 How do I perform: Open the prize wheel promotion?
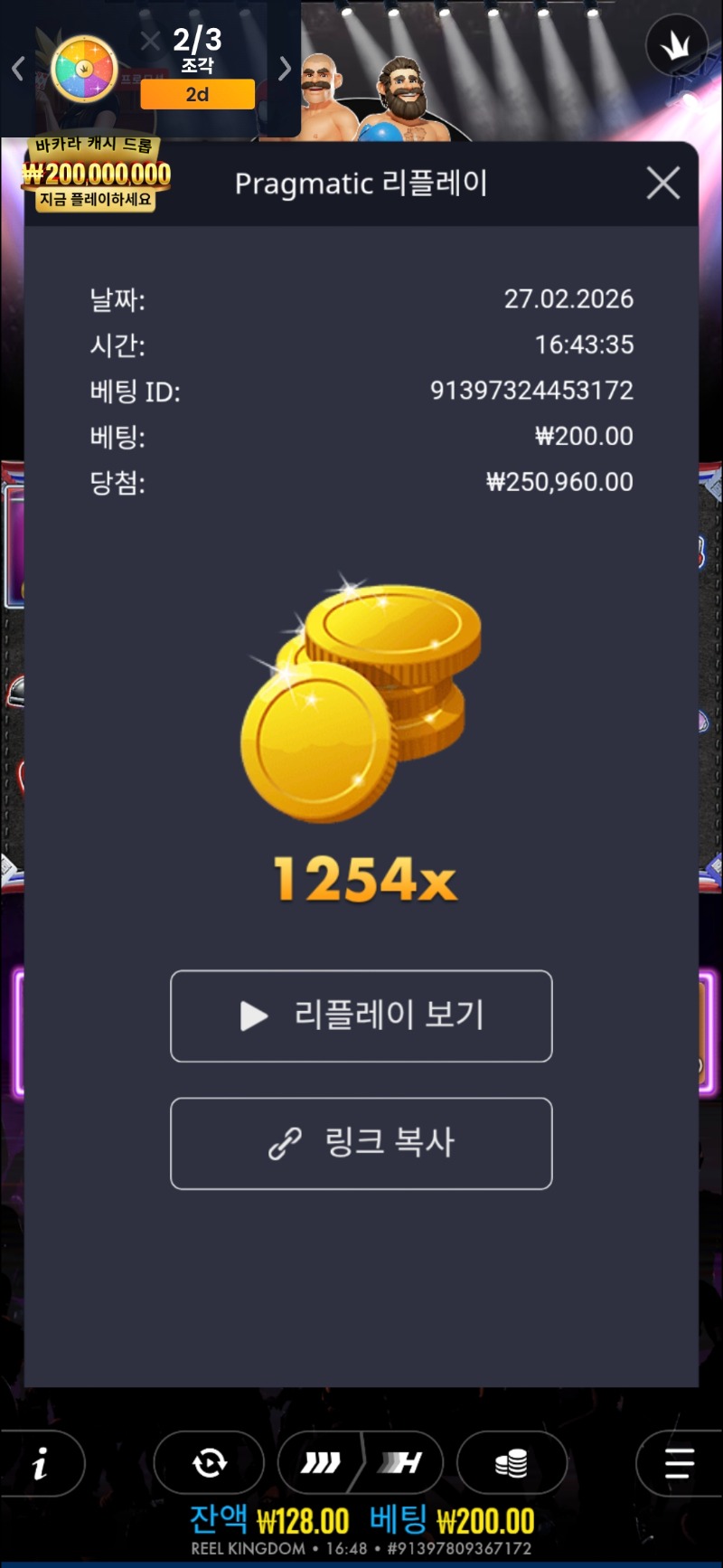pyautogui.click(x=84, y=70)
